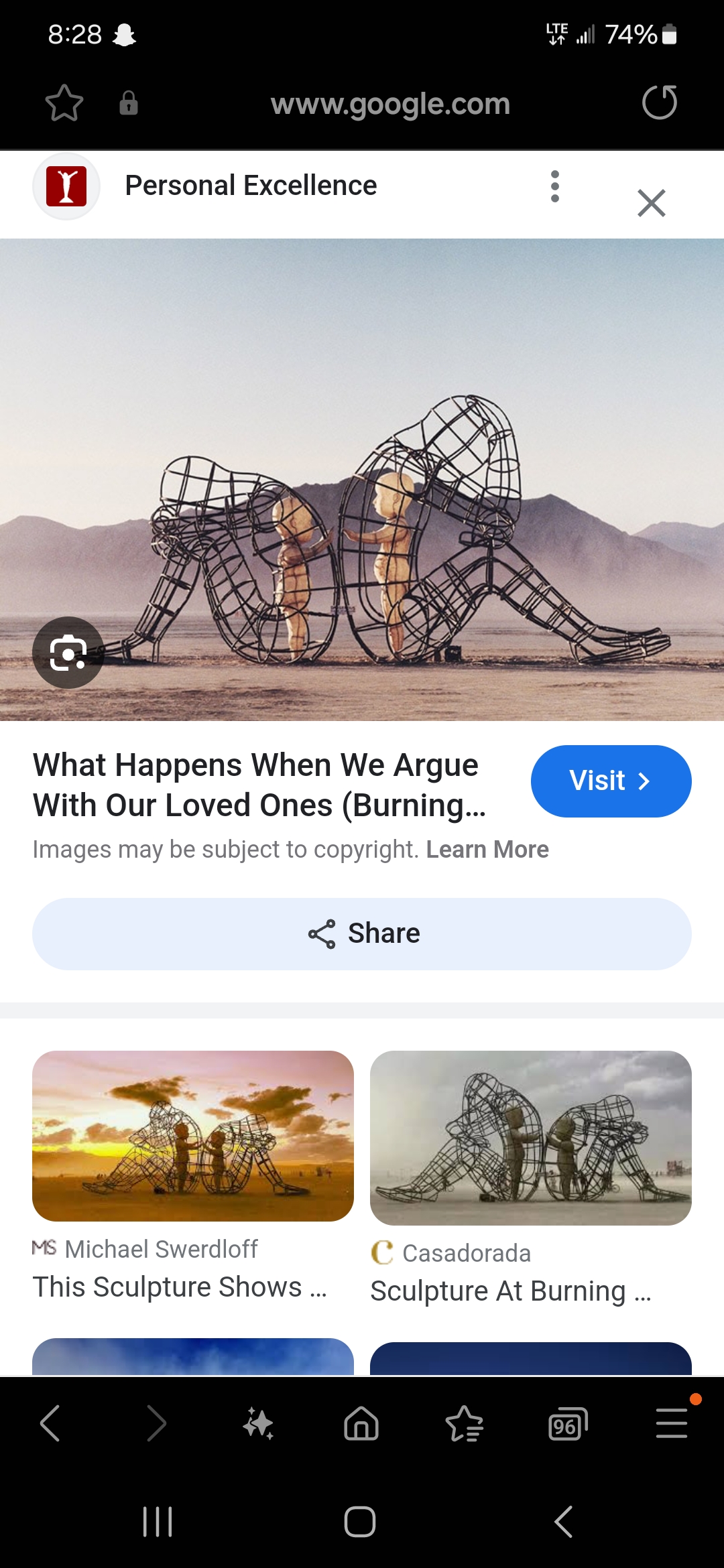Open the bookmarks list
724x1568 pixels.
click(x=465, y=1423)
